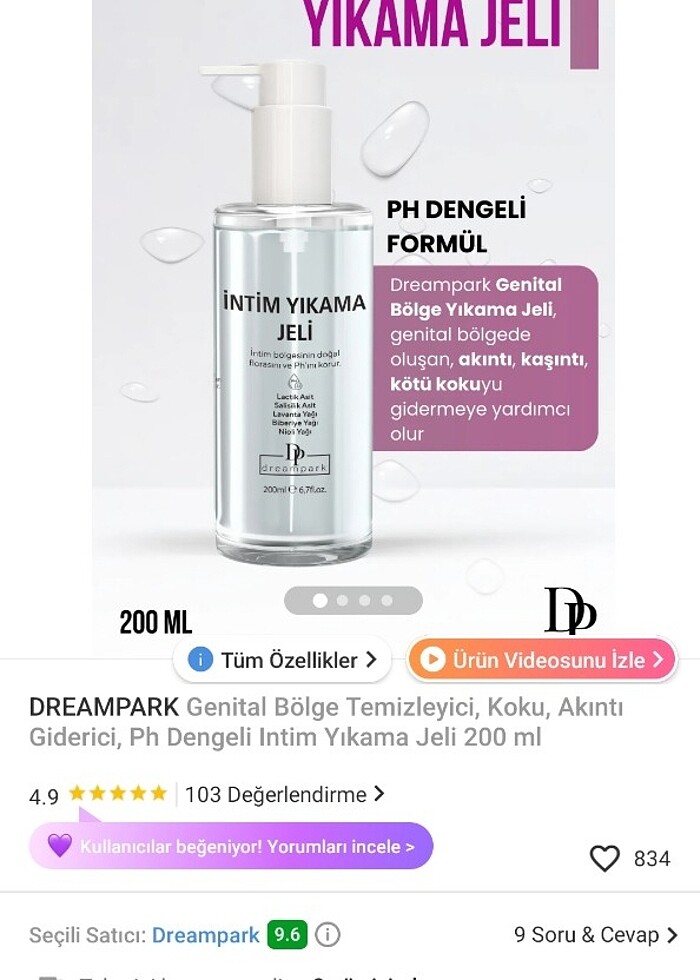Tap the Yorumları incele banner
Viewport: 700px width, 980px height.
[231, 846]
